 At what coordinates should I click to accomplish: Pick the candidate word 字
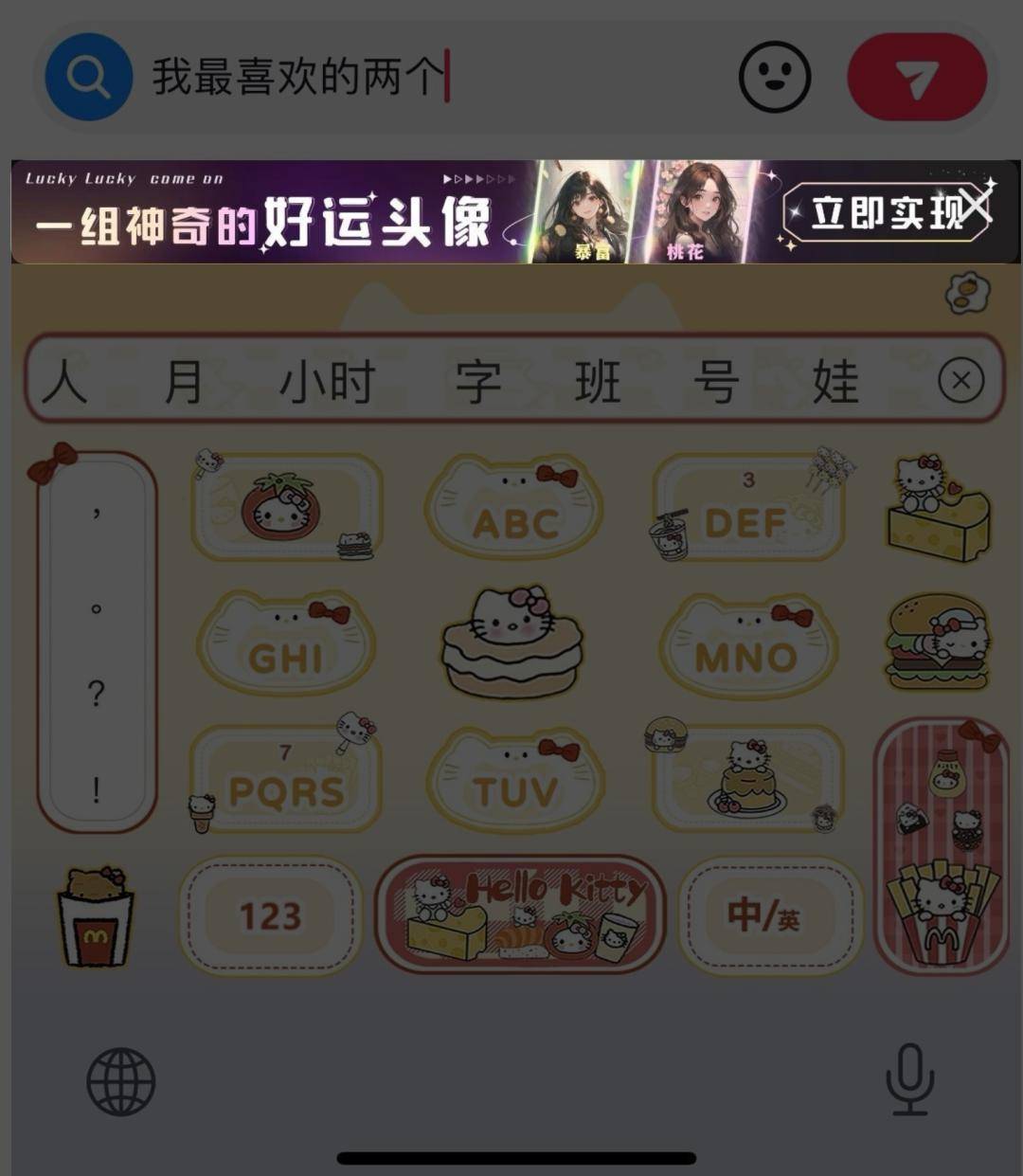click(x=478, y=383)
